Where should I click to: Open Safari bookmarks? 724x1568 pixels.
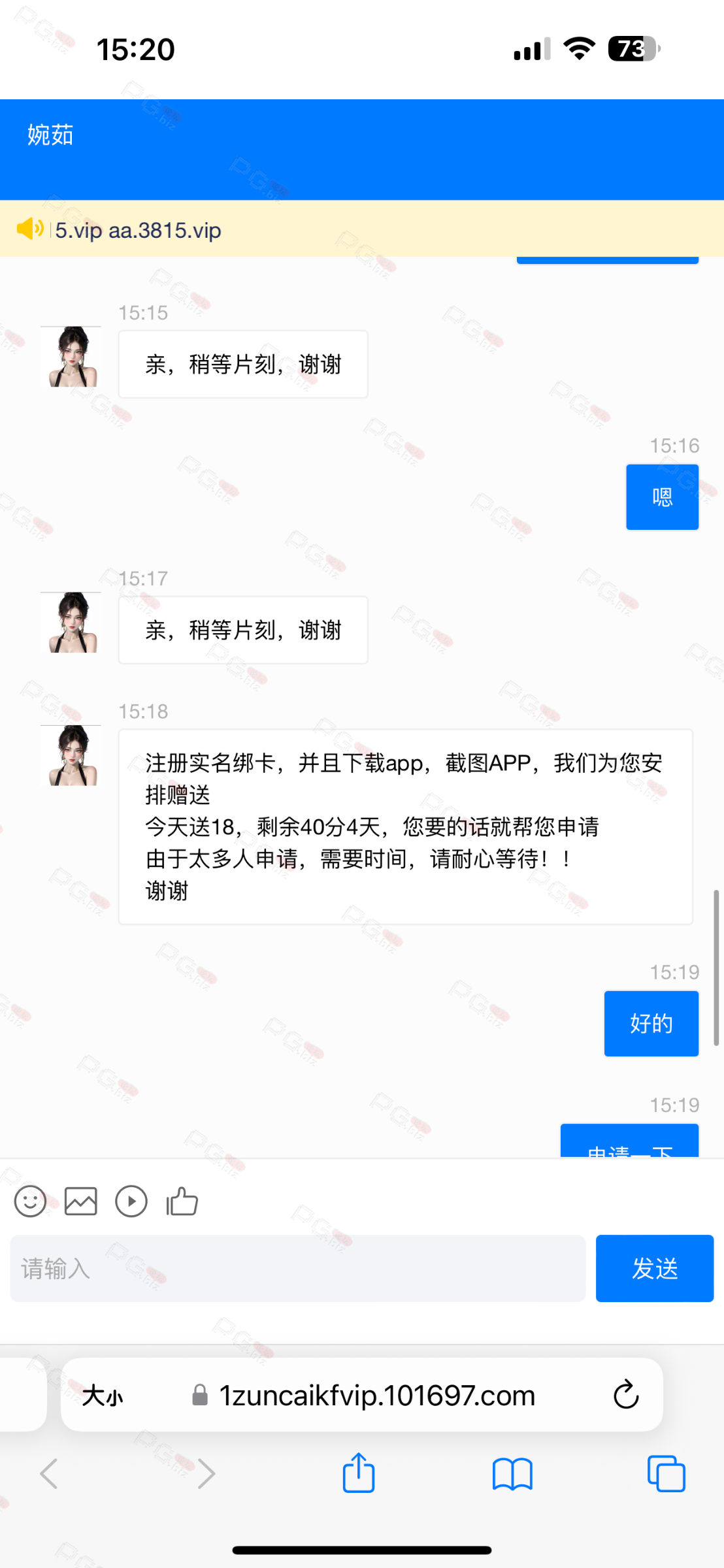512,1473
